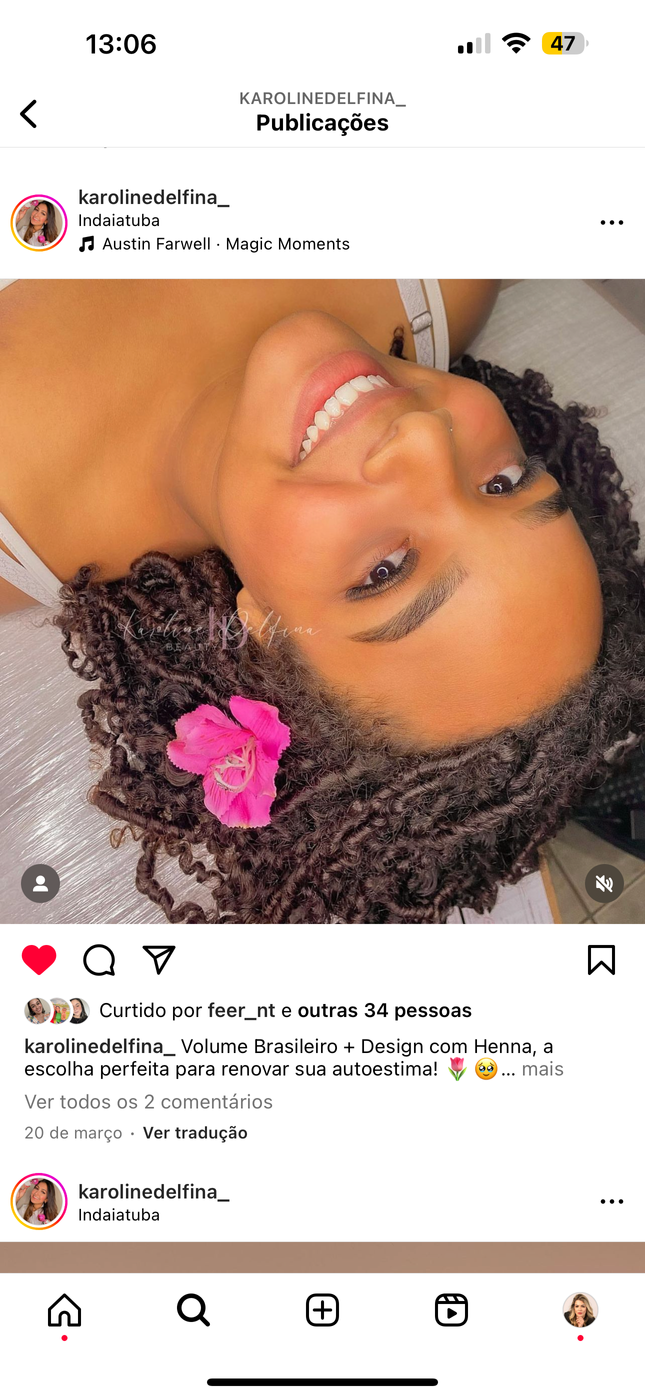Unmute the video sound
The image size is (645, 1398).
(604, 884)
